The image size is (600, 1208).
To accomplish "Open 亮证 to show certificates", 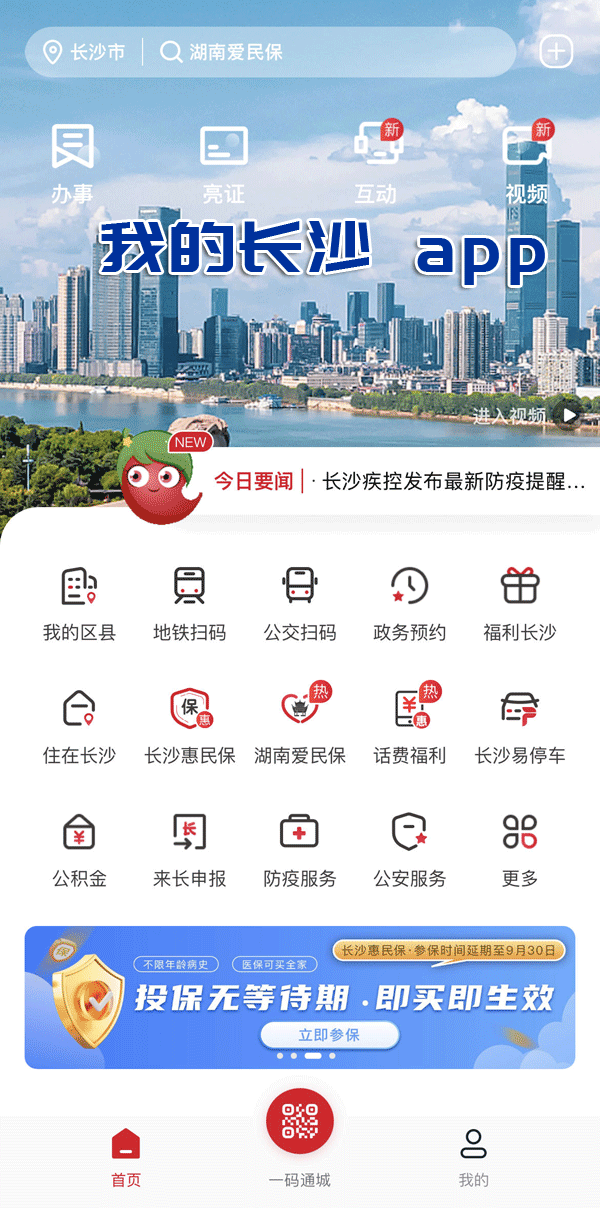I will click(x=223, y=163).
